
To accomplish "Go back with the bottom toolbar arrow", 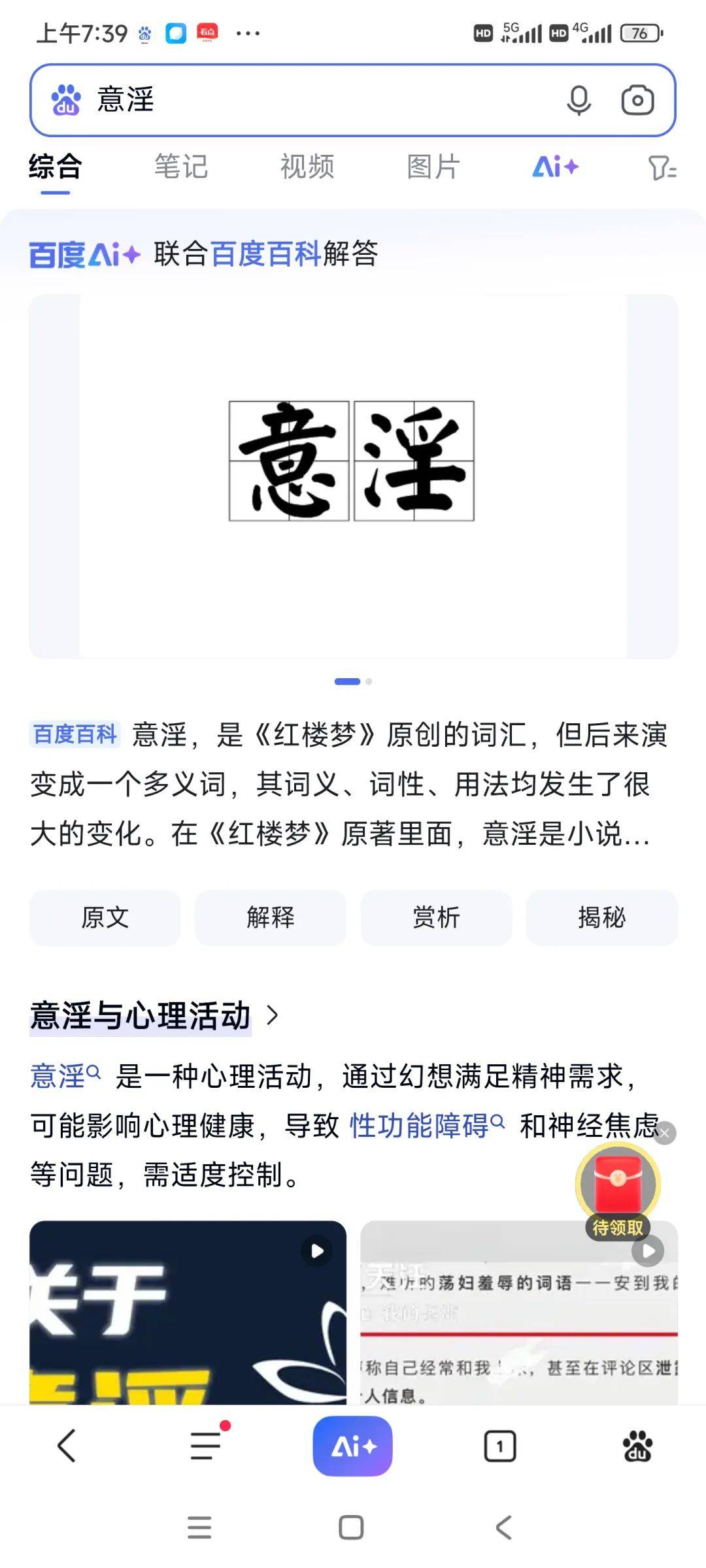I will point(67,1445).
